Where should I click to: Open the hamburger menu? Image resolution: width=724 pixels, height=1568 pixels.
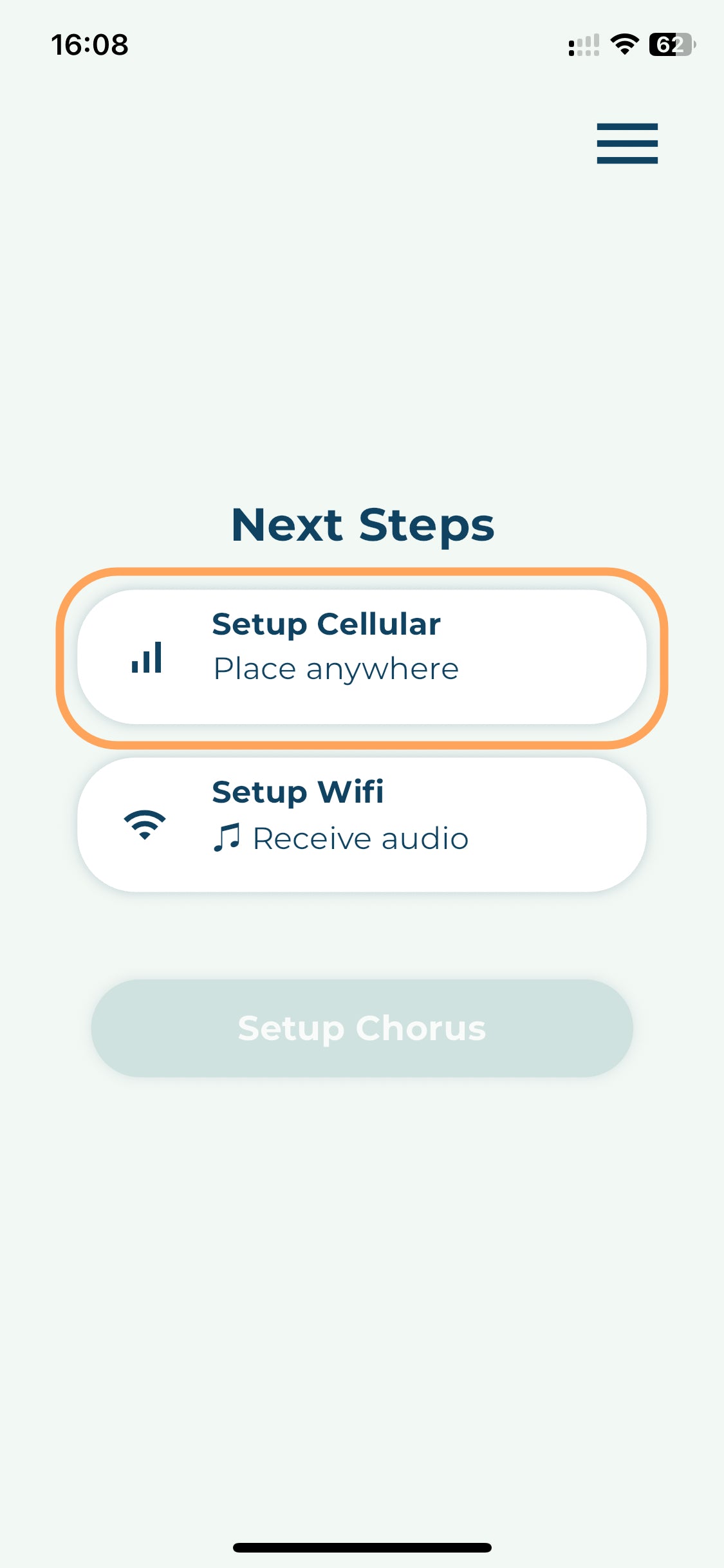[627, 143]
